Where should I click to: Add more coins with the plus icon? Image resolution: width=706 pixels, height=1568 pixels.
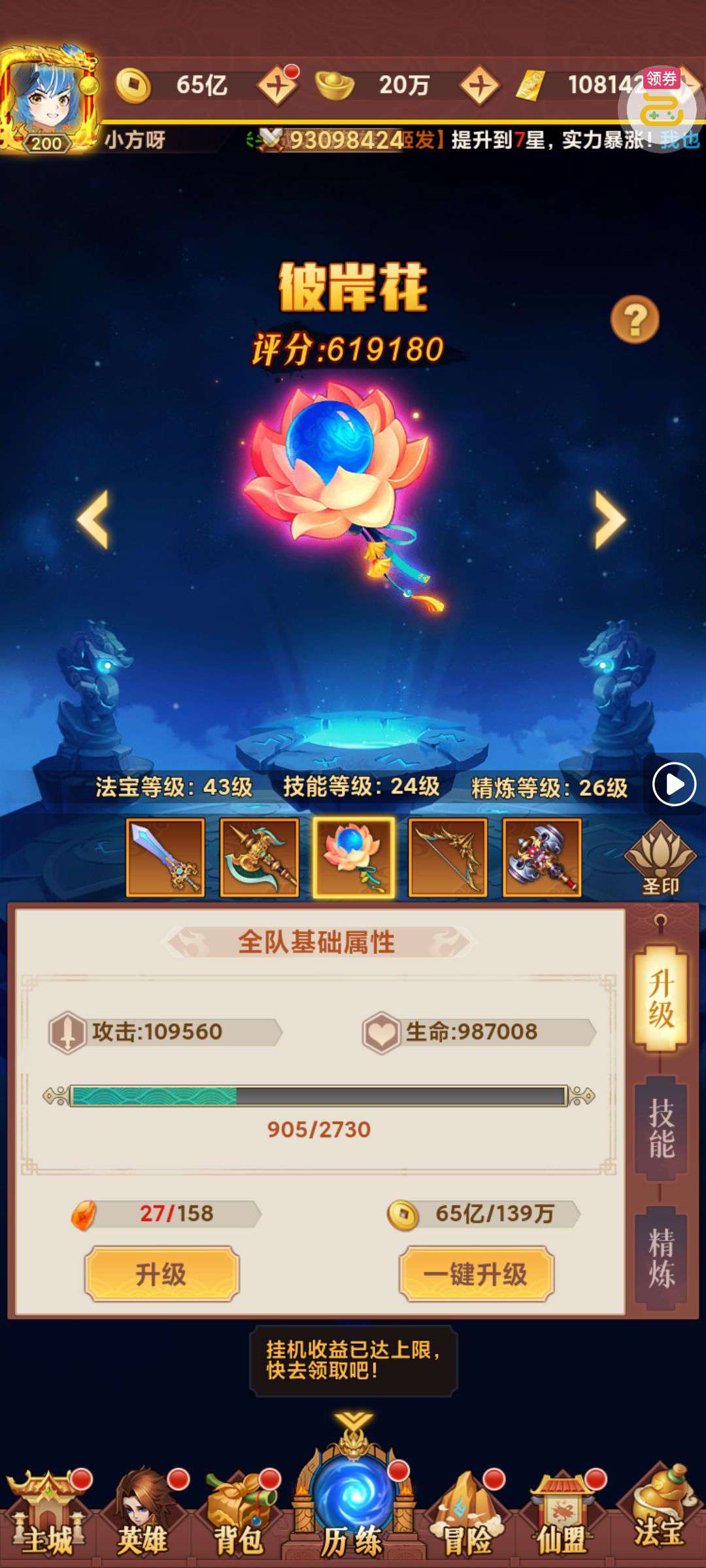tap(277, 86)
